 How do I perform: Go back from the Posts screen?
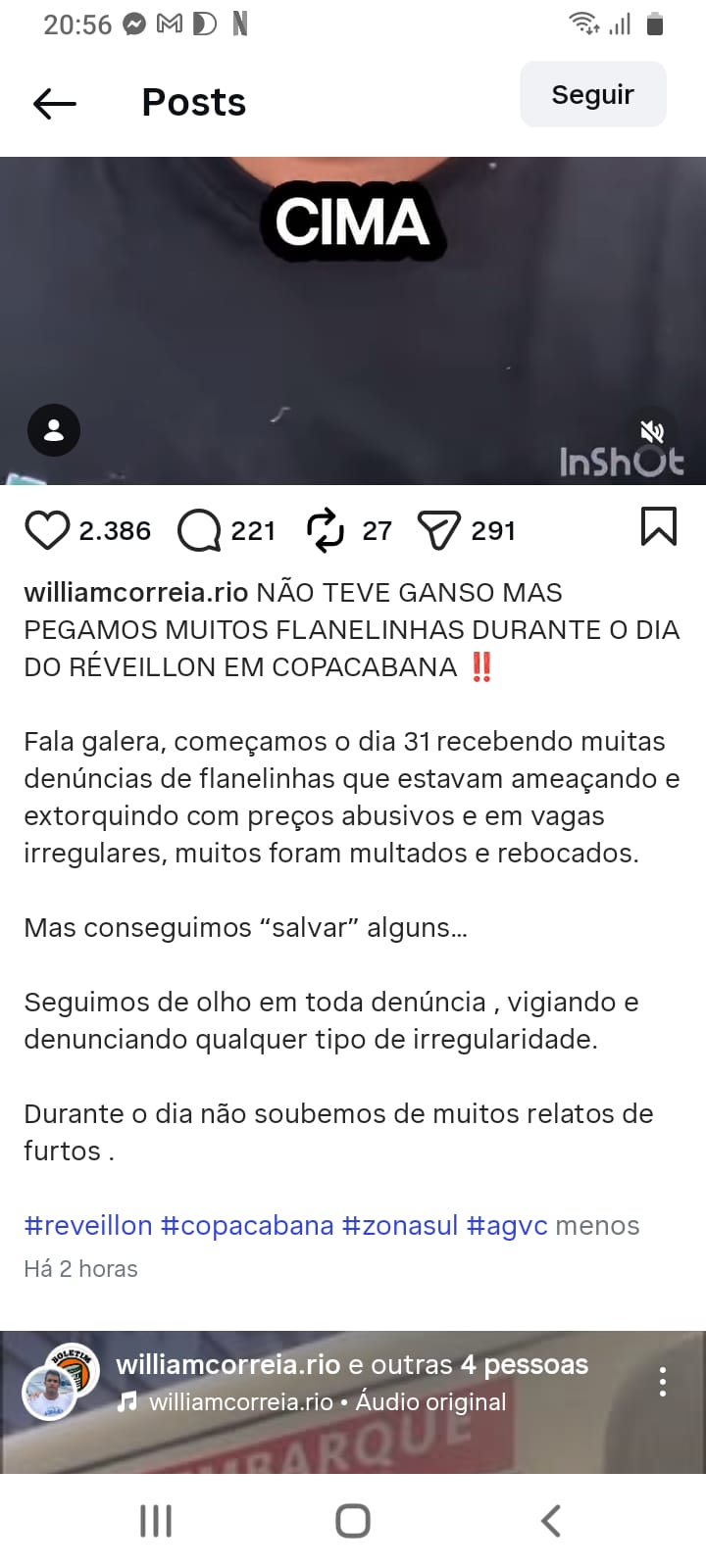(x=54, y=103)
